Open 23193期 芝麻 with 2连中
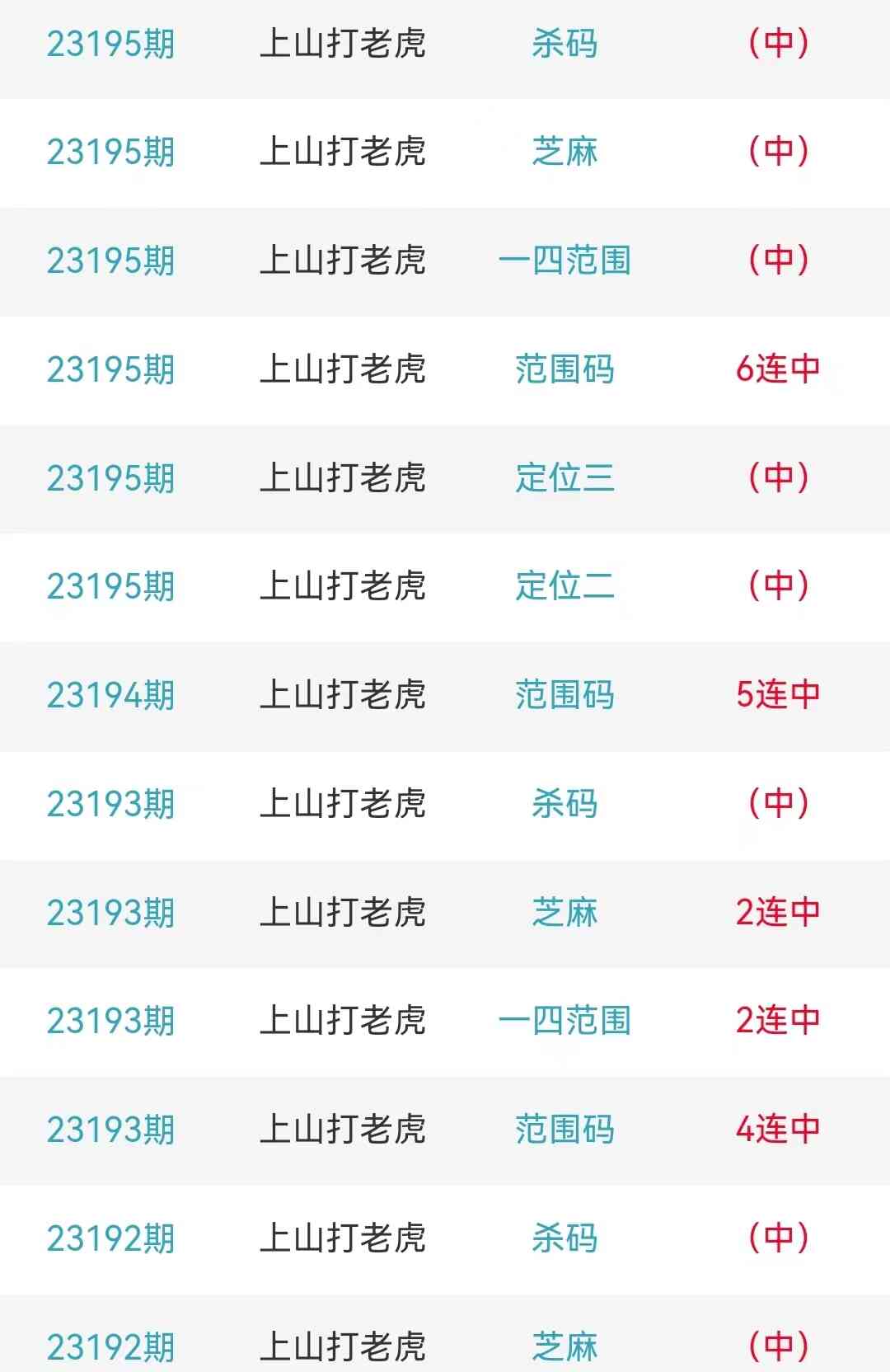The height and width of the screenshot is (1372, 890). pyautogui.click(x=564, y=912)
